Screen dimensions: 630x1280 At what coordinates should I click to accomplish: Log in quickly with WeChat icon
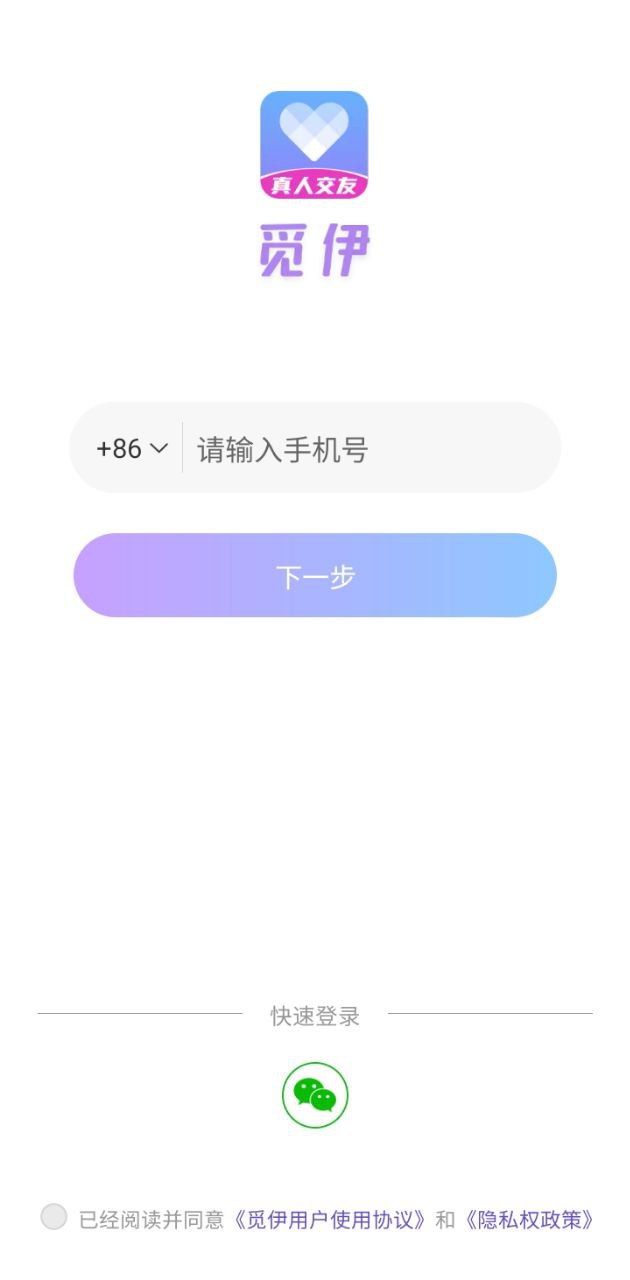(315, 1095)
